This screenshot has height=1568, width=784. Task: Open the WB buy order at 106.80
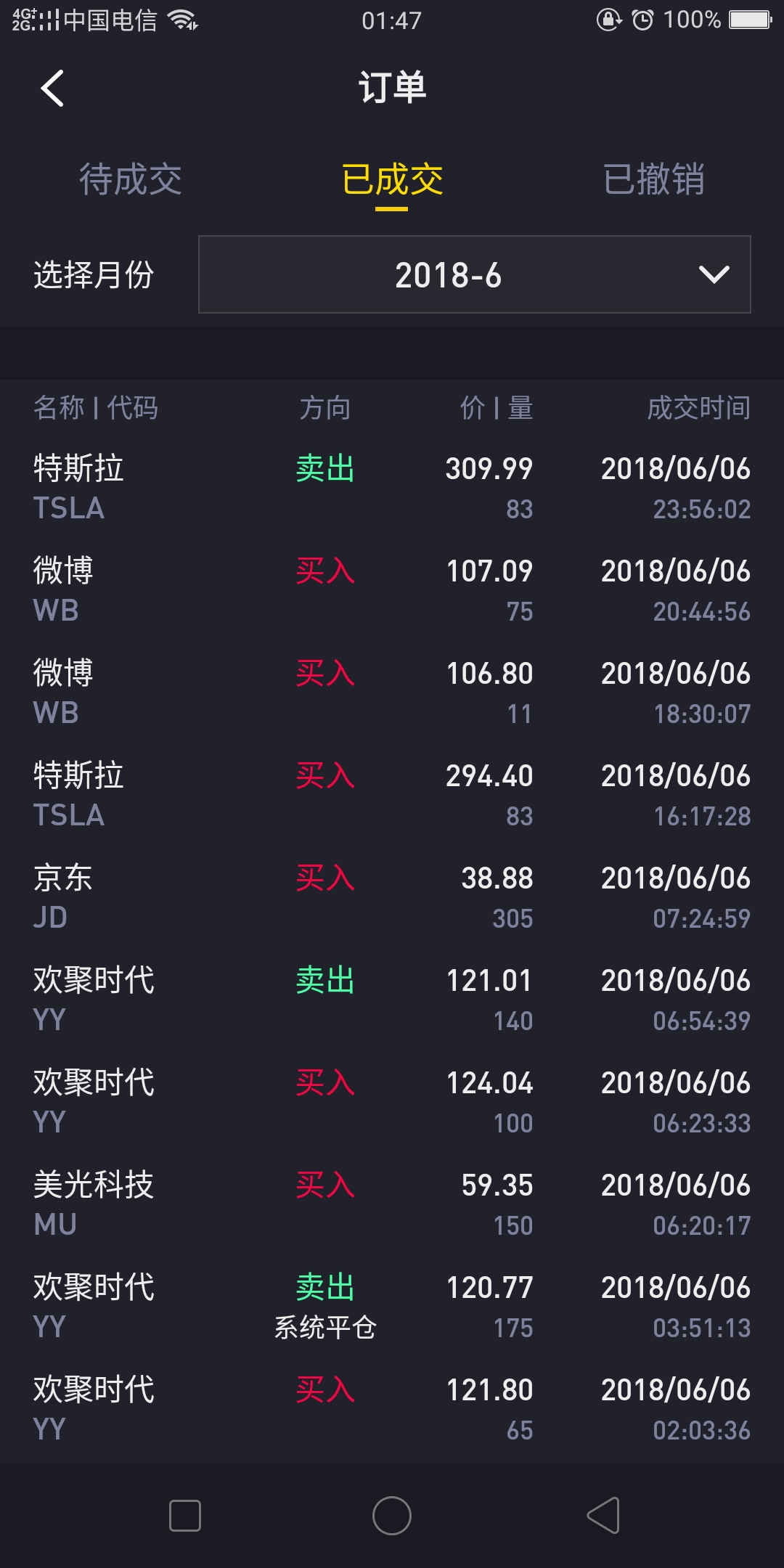pyautogui.click(x=392, y=693)
